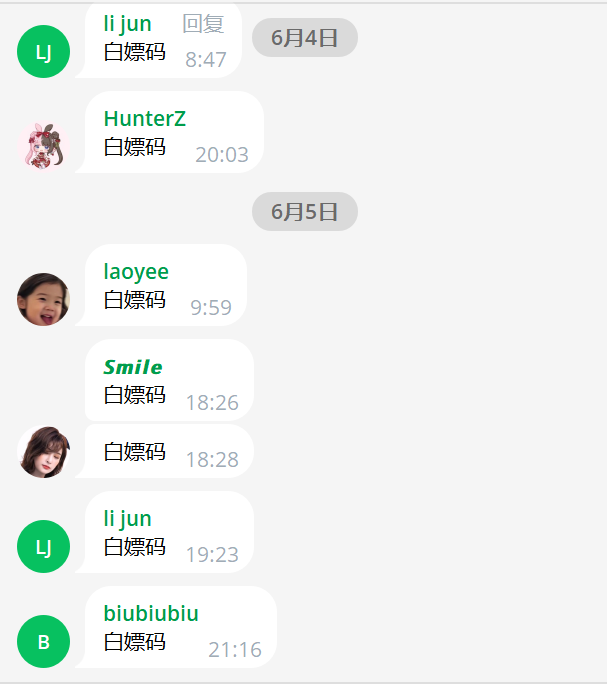Tap the biubiubiu sender name
The image size is (607, 684).
tap(151, 613)
